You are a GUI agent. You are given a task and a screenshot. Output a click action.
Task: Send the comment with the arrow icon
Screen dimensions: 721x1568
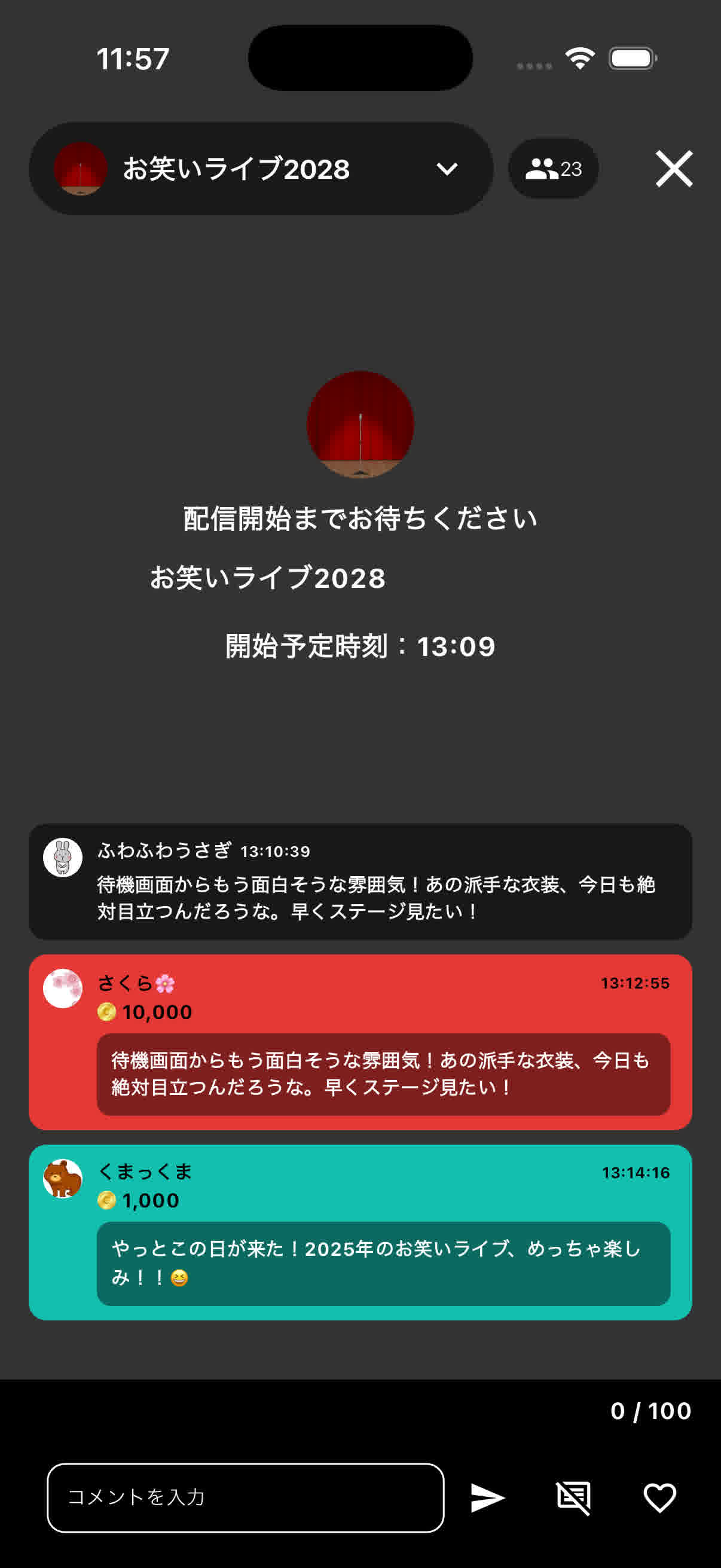487,1497
